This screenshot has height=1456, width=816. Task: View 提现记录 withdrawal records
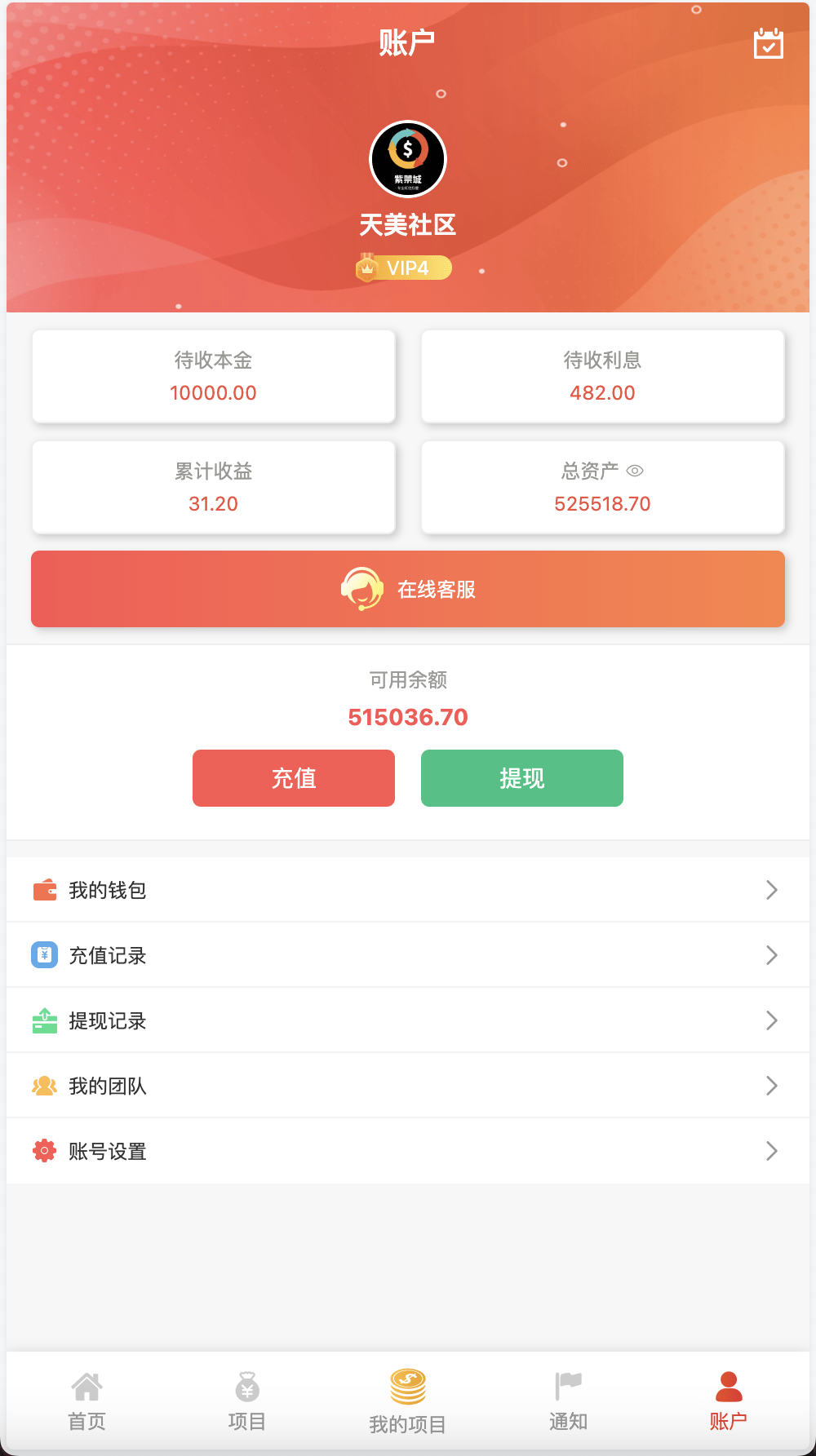[408, 1020]
